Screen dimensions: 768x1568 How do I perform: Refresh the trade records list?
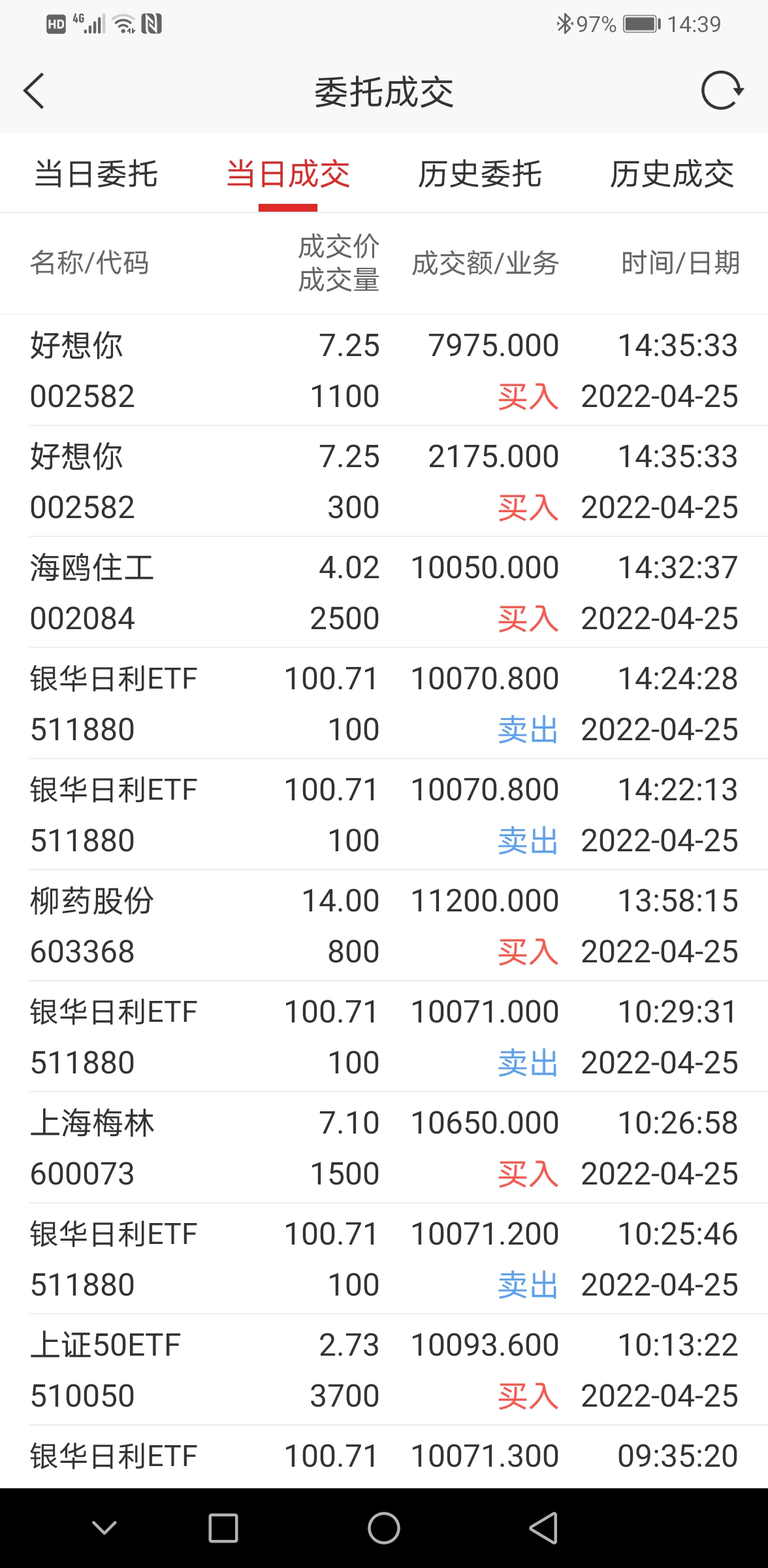tap(722, 91)
